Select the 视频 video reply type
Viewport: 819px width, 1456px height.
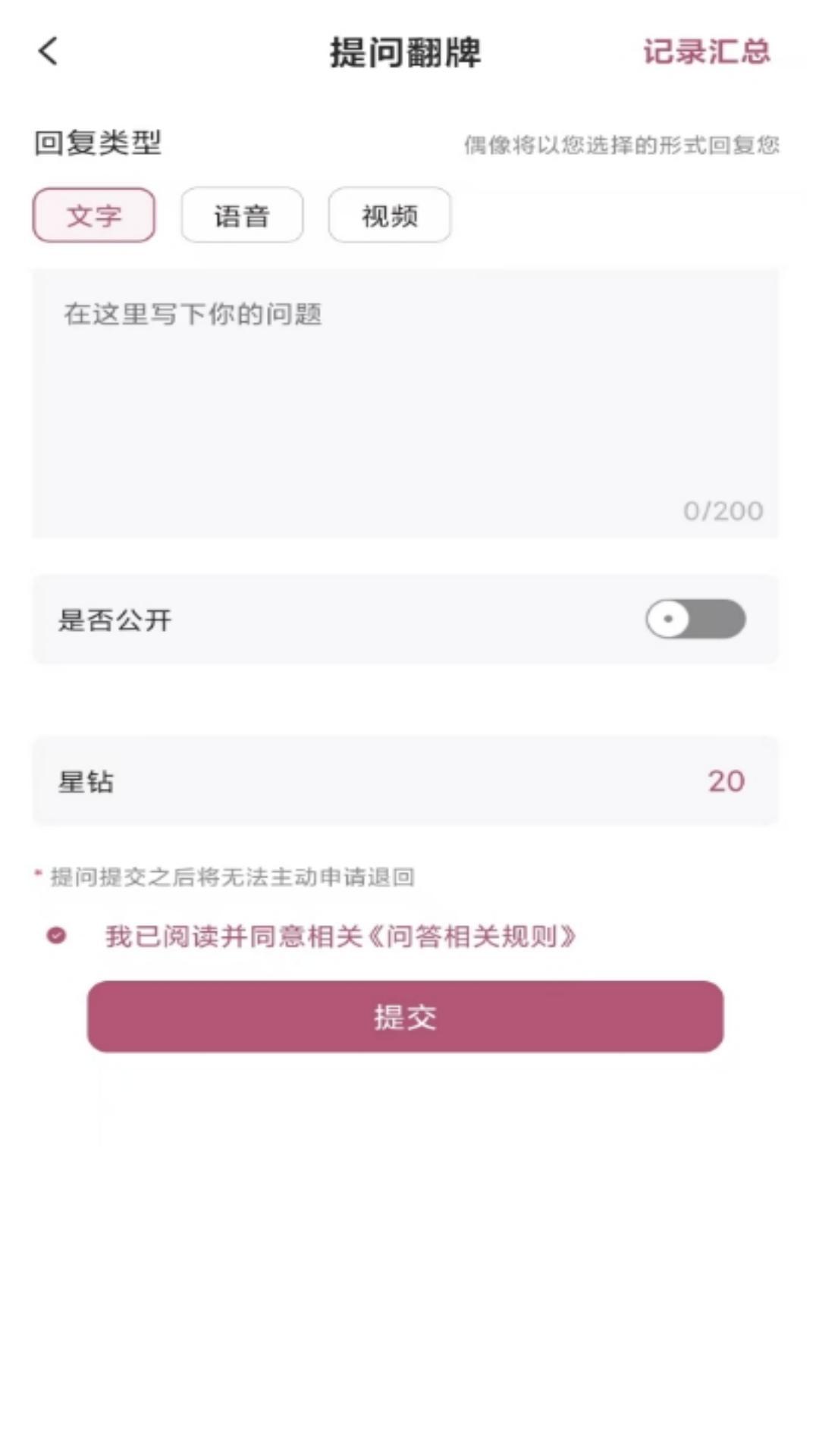(389, 215)
